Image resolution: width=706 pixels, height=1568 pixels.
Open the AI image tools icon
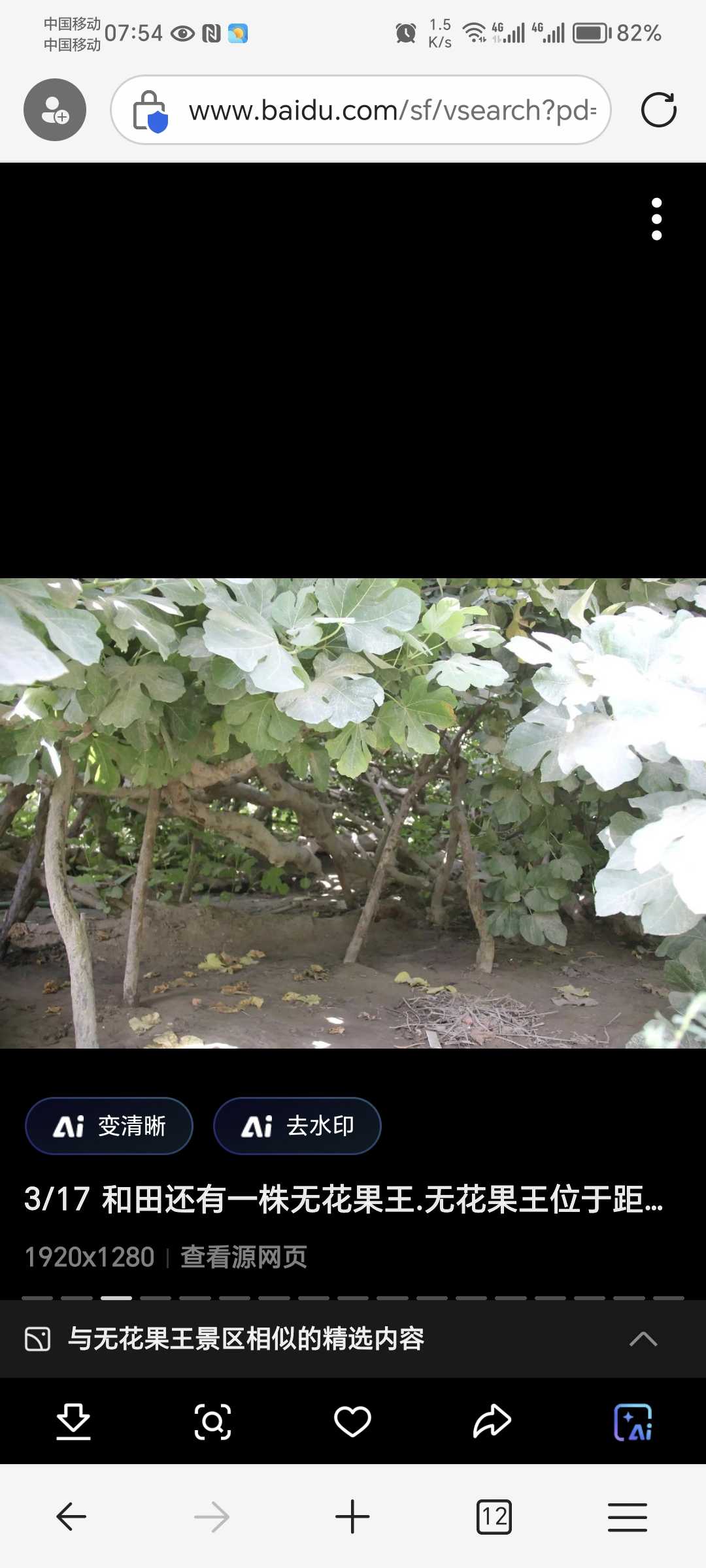point(633,1422)
